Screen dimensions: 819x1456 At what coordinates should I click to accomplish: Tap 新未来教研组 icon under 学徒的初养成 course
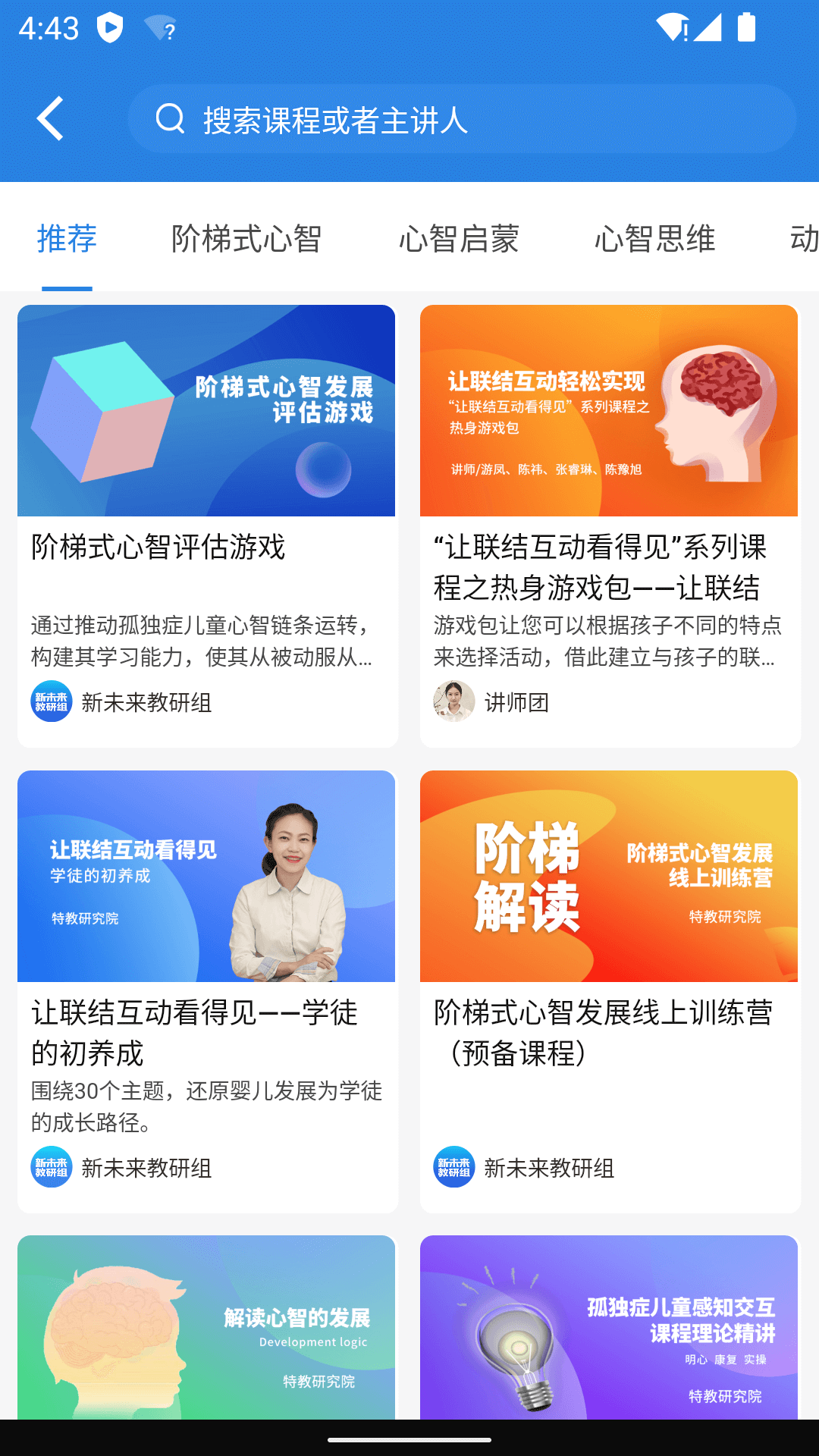[x=50, y=1170]
